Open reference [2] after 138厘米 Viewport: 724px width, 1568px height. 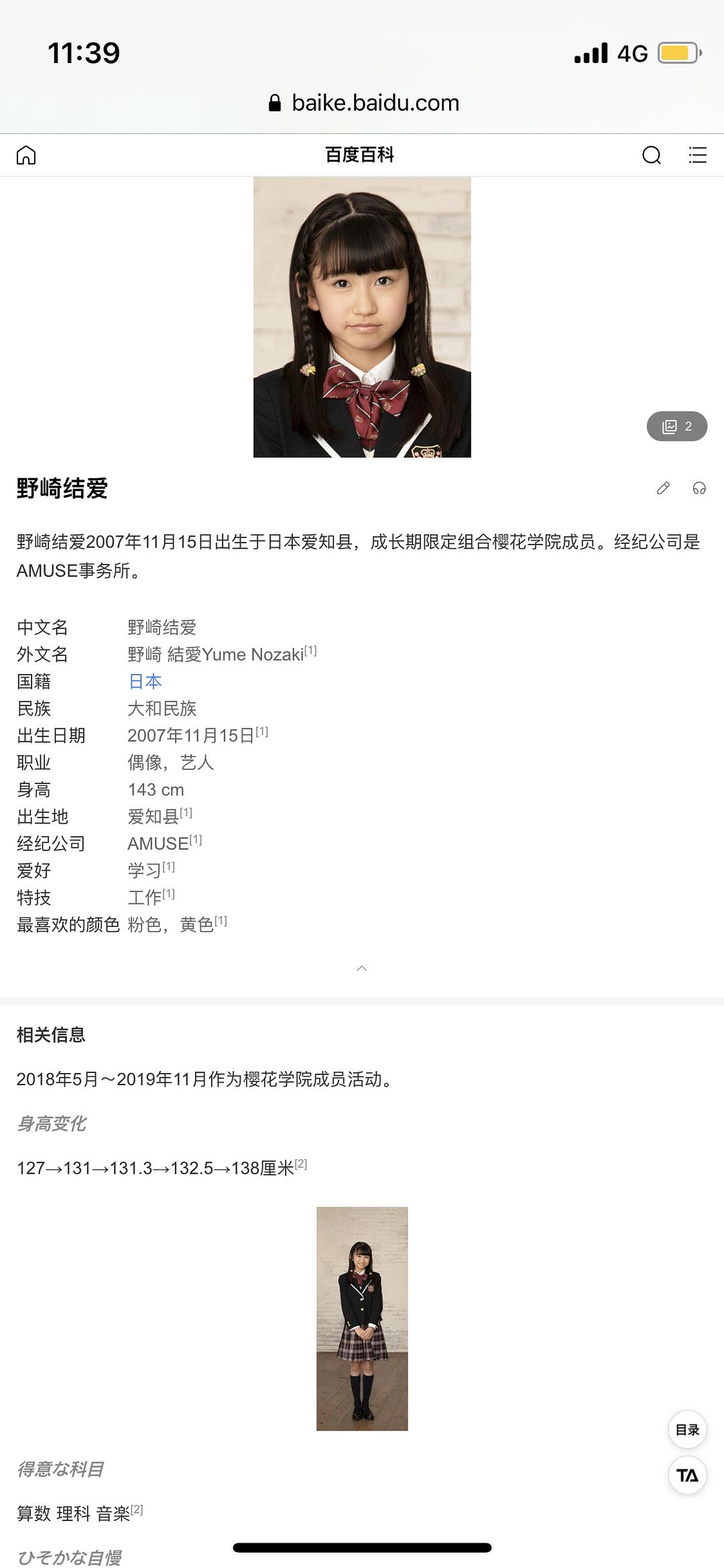point(301,1164)
